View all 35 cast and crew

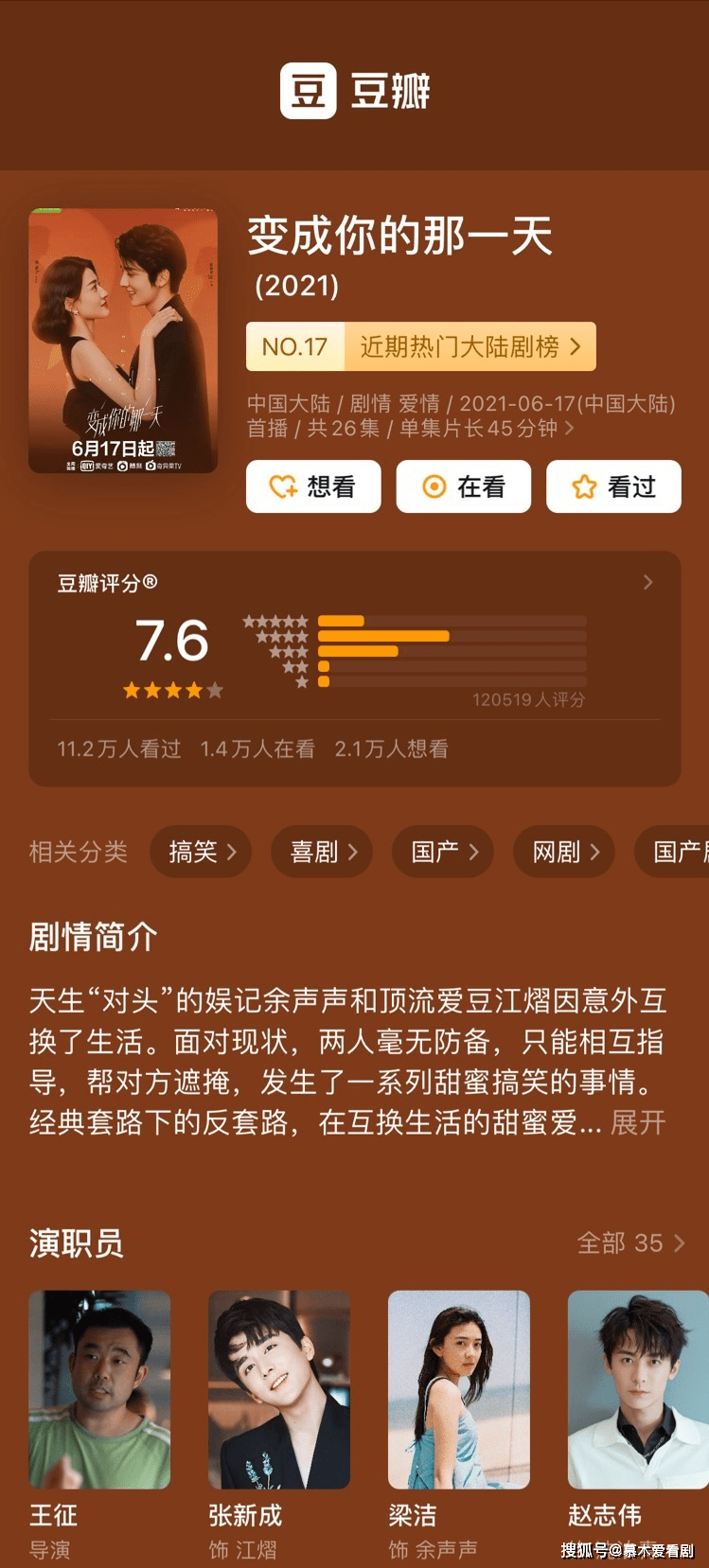coord(630,1242)
